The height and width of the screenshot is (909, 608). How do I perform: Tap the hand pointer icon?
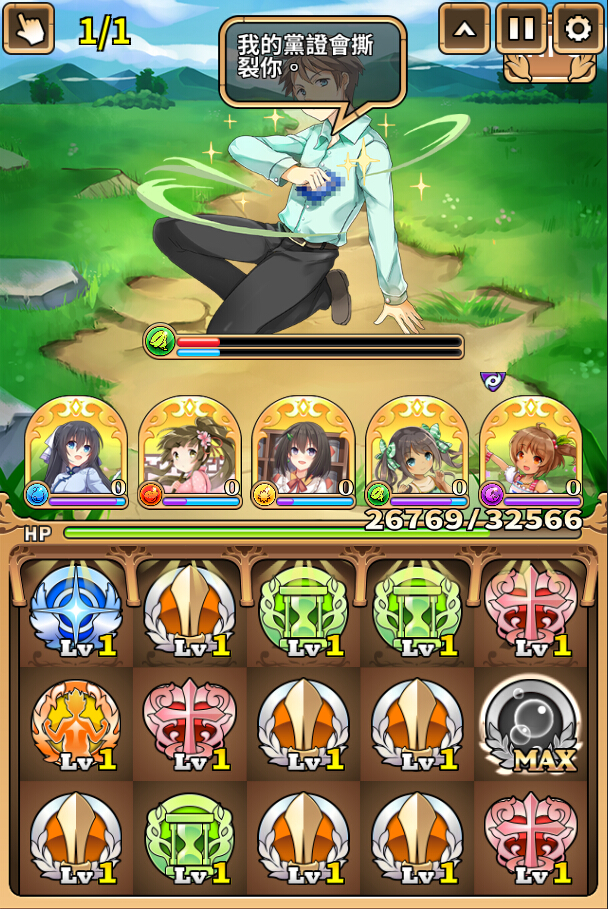[x=28, y=28]
